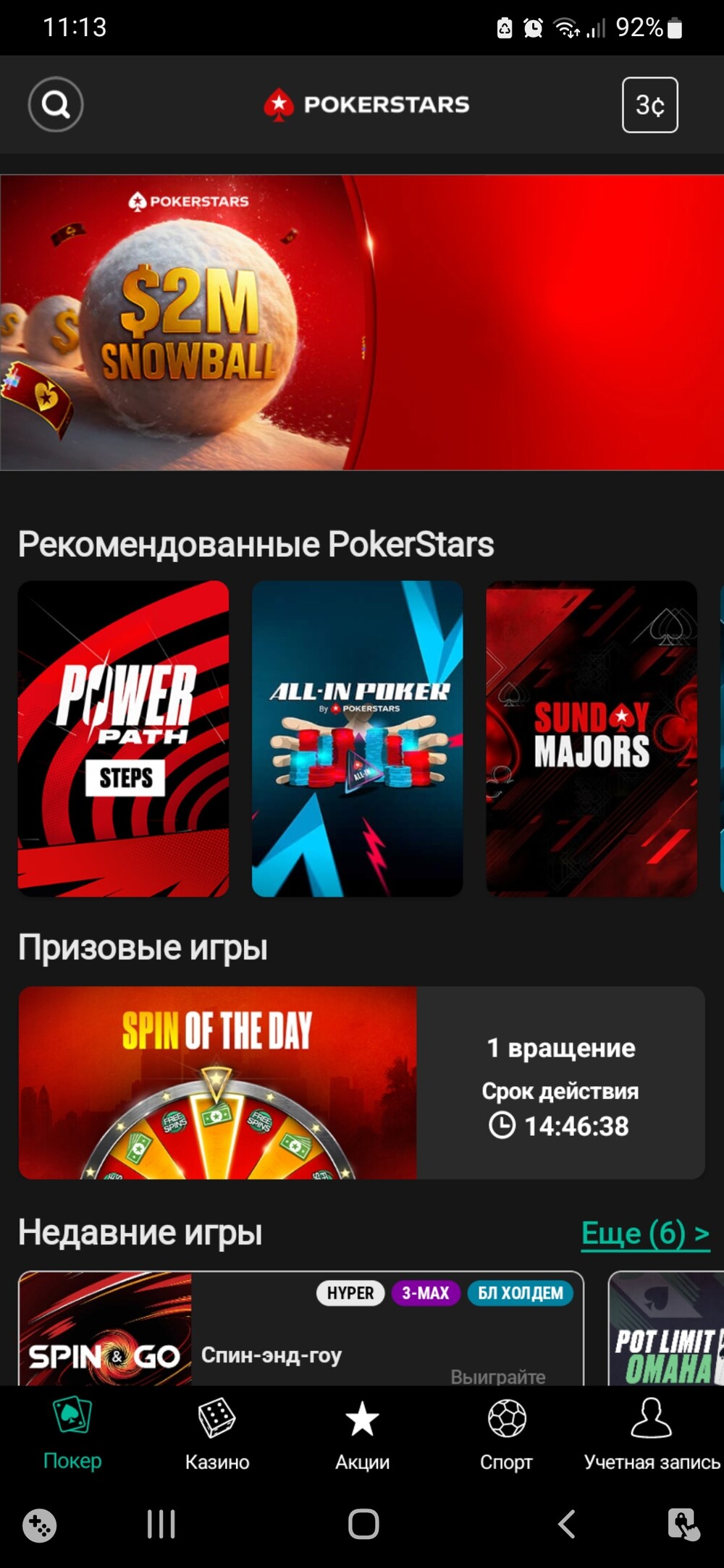
Task: Switch to the Акции tab
Action: coord(362,1434)
